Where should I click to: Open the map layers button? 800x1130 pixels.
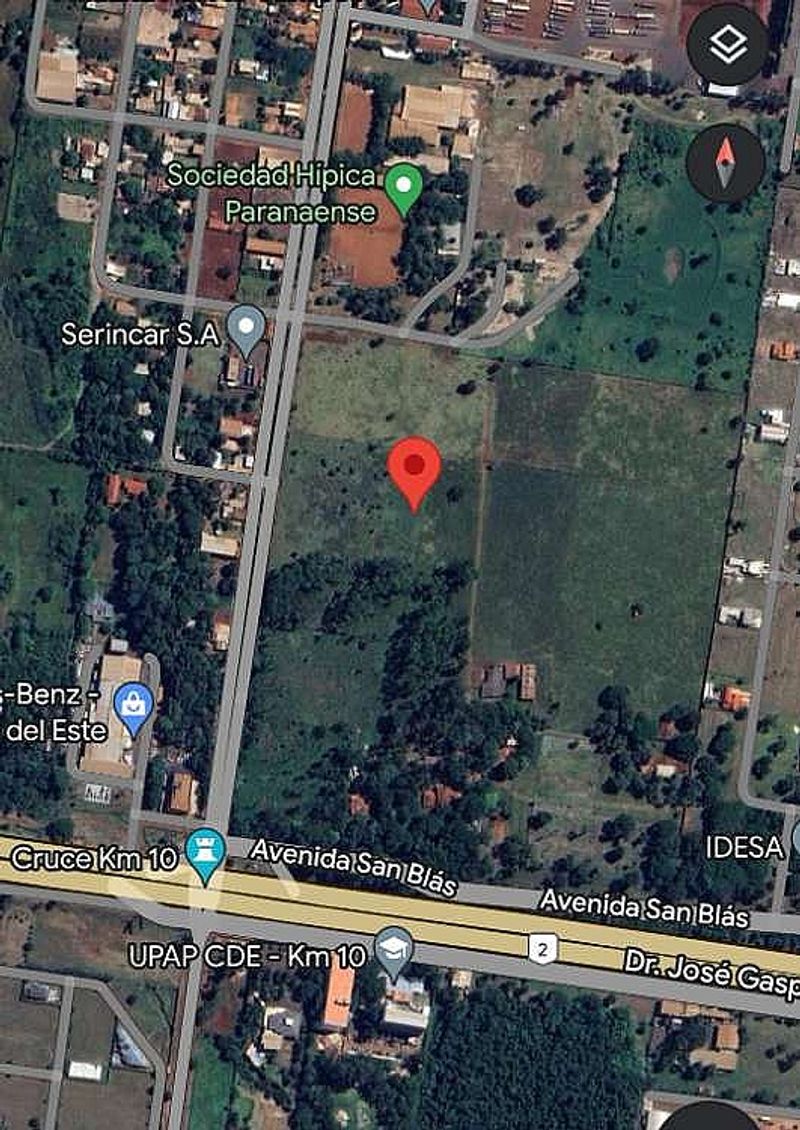(x=727, y=45)
